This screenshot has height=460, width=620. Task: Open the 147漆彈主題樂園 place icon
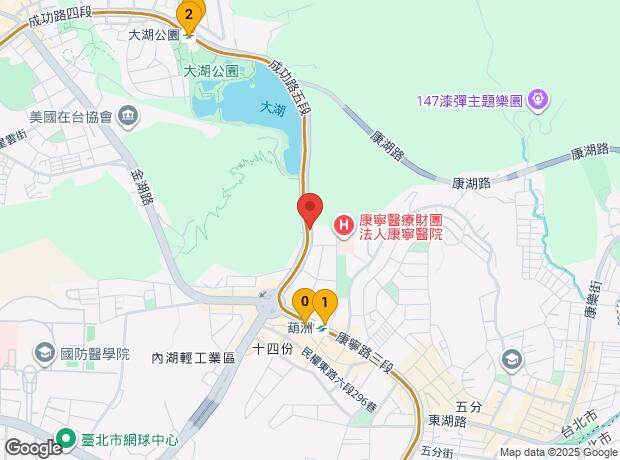tap(538, 100)
